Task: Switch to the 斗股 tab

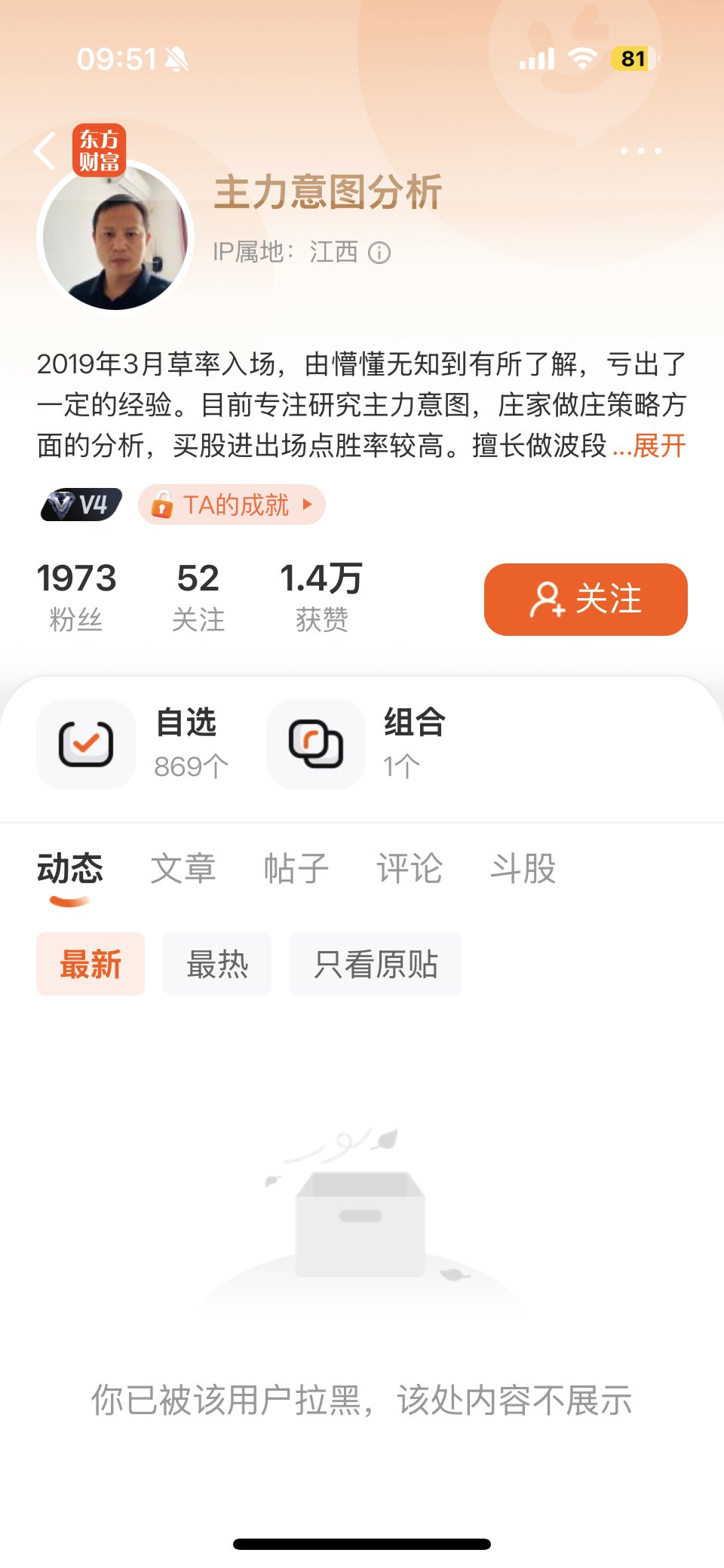Action: coord(523,868)
